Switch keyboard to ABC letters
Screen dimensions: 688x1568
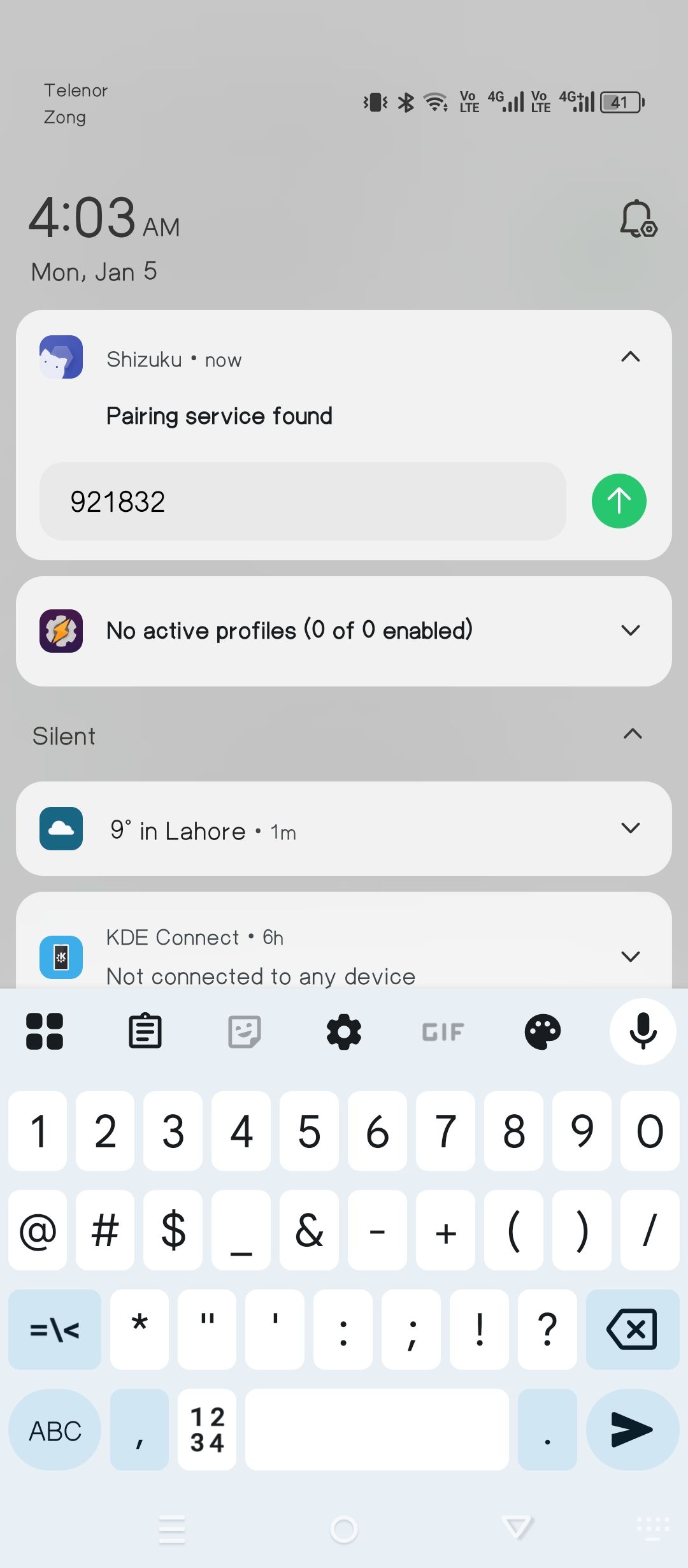(x=55, y=1430)
